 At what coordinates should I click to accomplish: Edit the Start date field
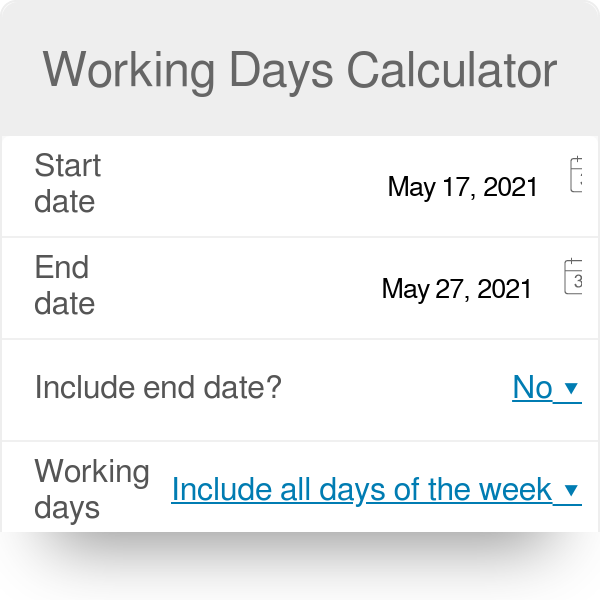(462, 187)
